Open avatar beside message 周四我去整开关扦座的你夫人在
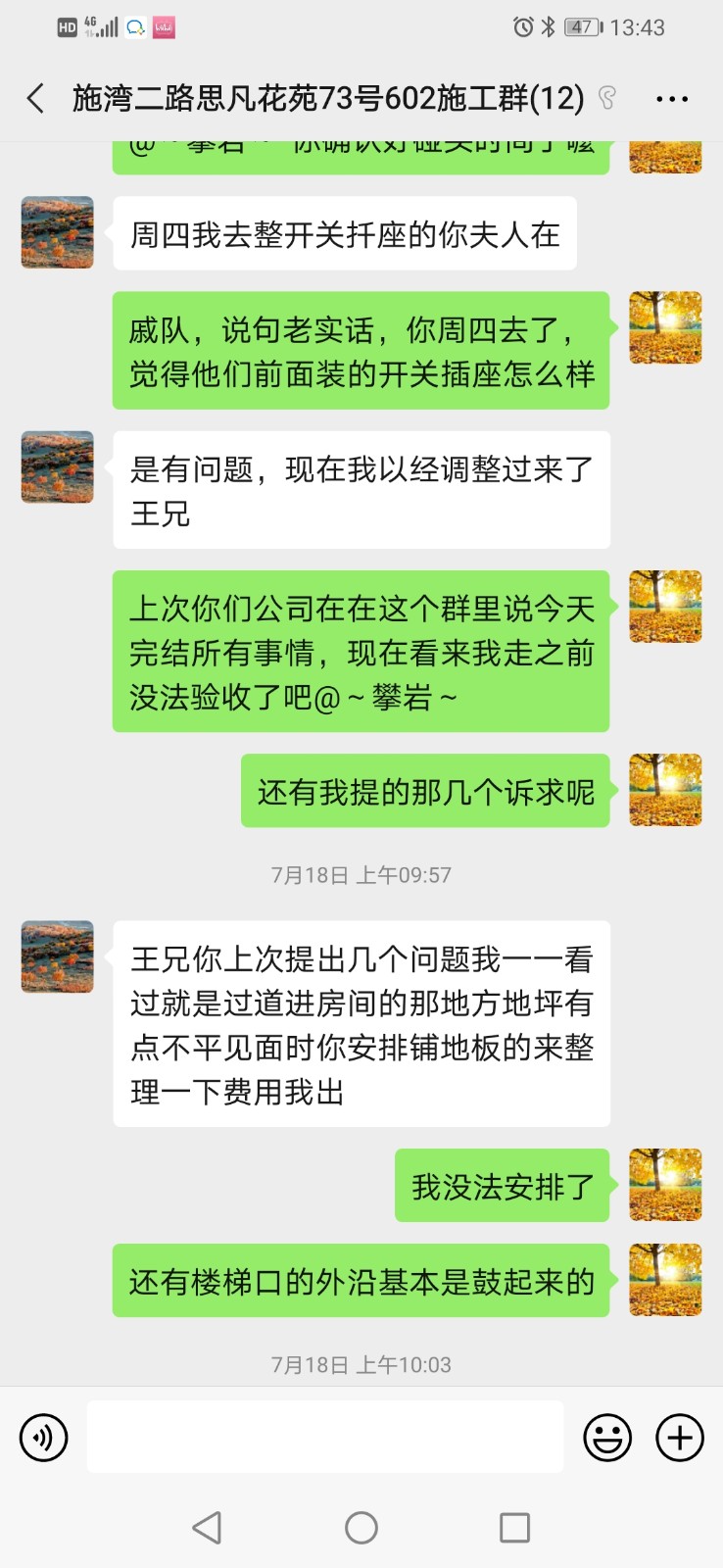Screen dimensions: 723x1568 (x=58, y=233)
